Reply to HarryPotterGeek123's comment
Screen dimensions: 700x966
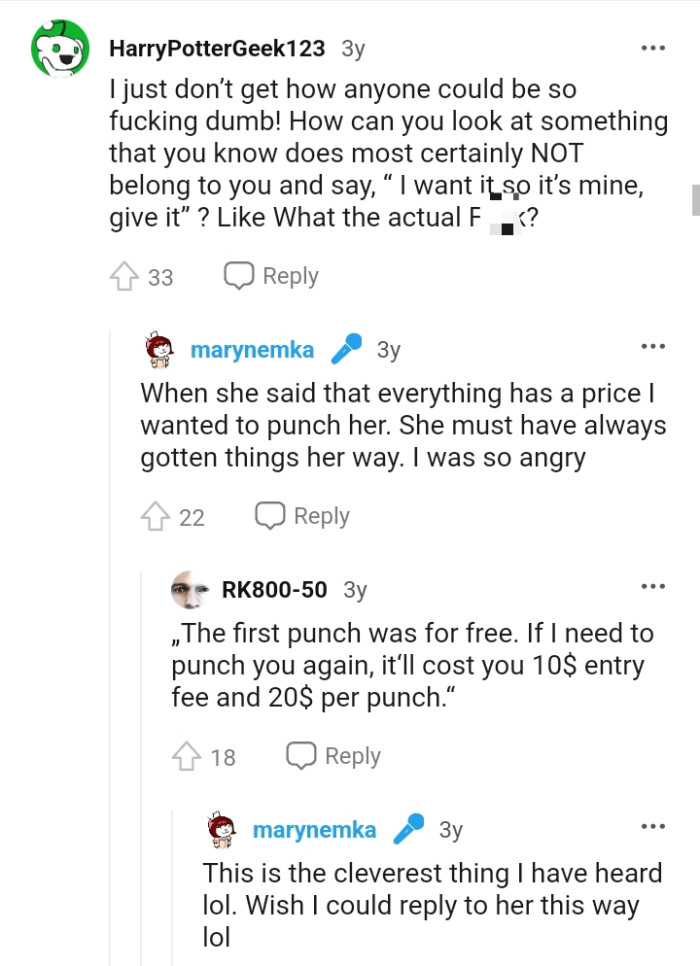tap(271, 276)
